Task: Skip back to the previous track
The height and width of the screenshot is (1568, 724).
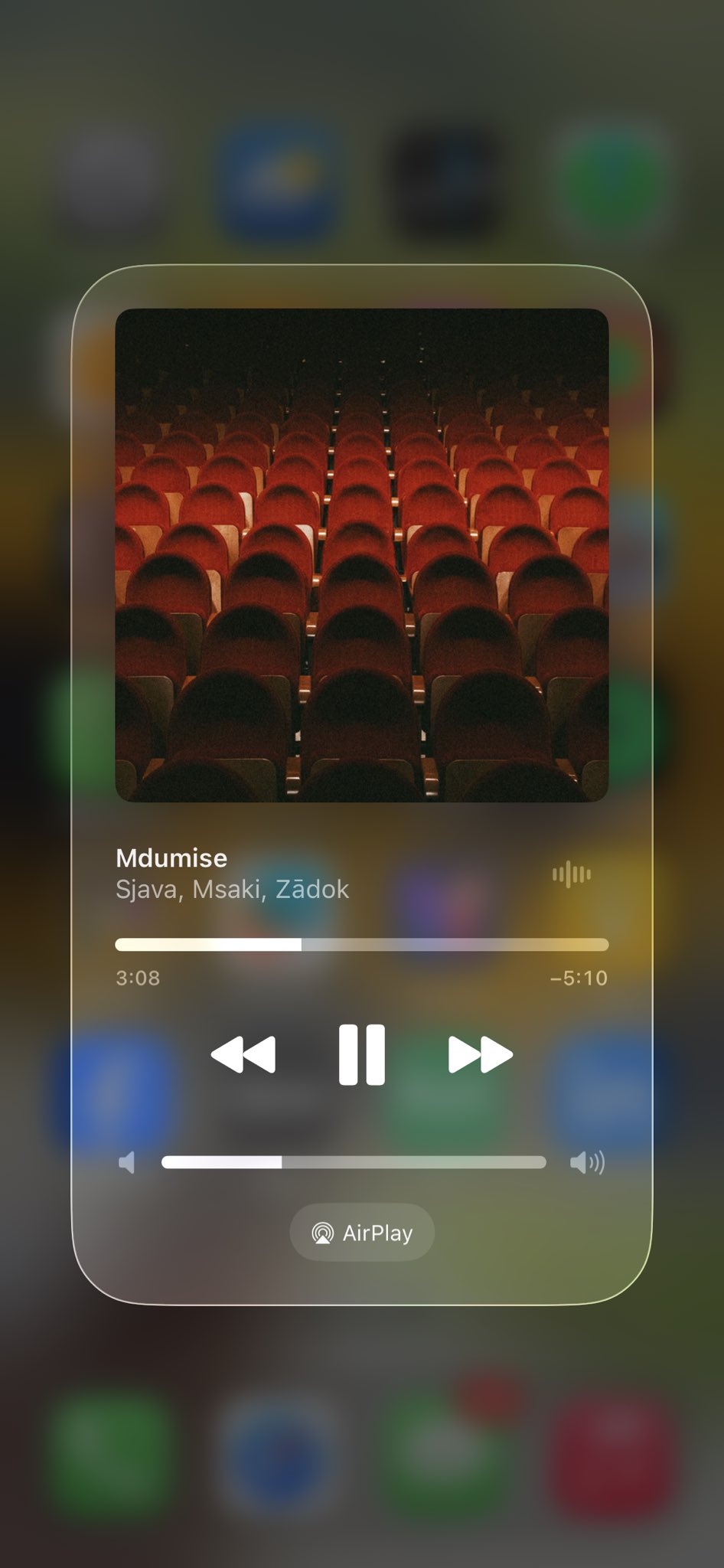Action: coord(243,1054)
